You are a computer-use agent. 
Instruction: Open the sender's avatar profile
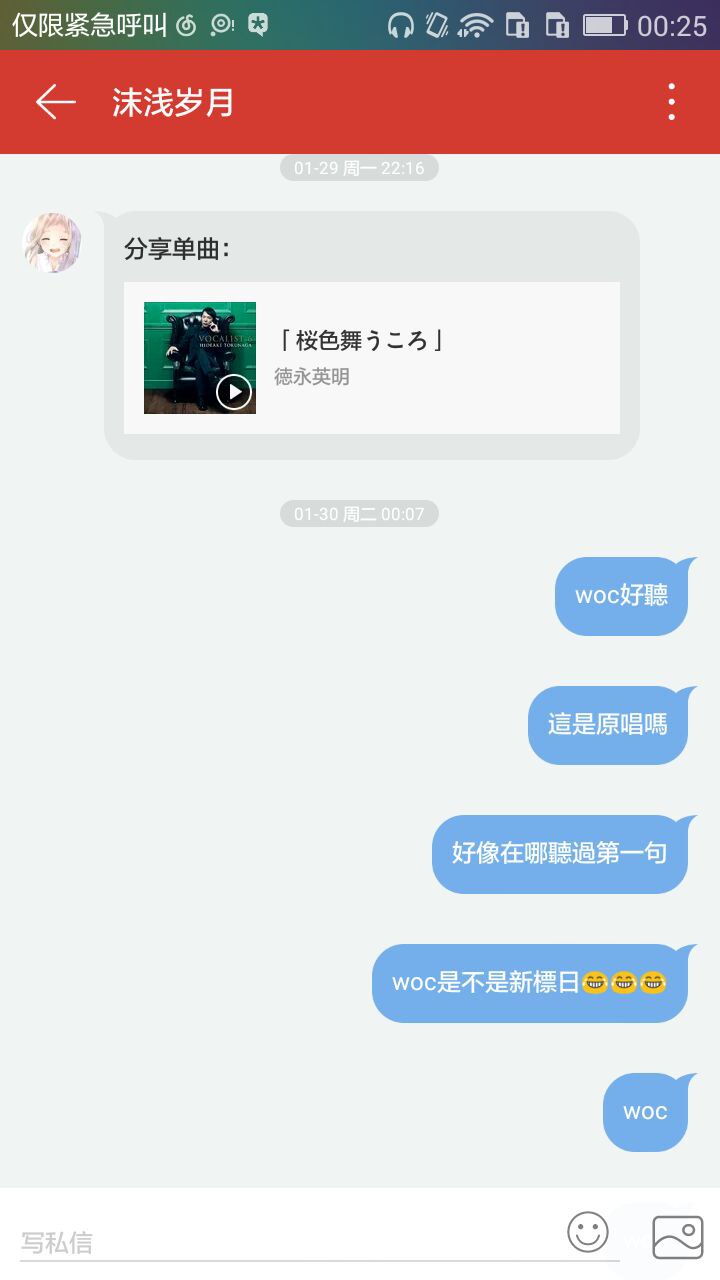point(52,242)
